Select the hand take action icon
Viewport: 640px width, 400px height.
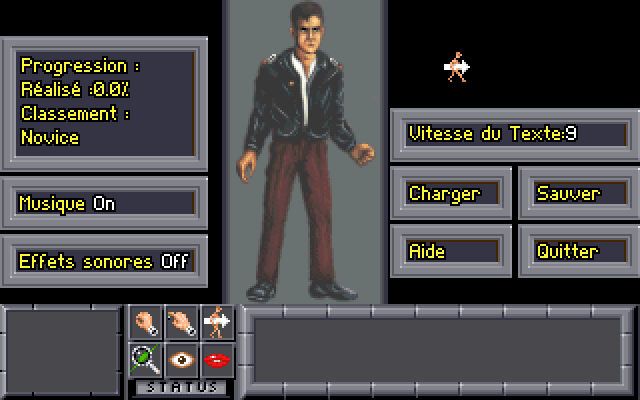[x=146, y=322]
